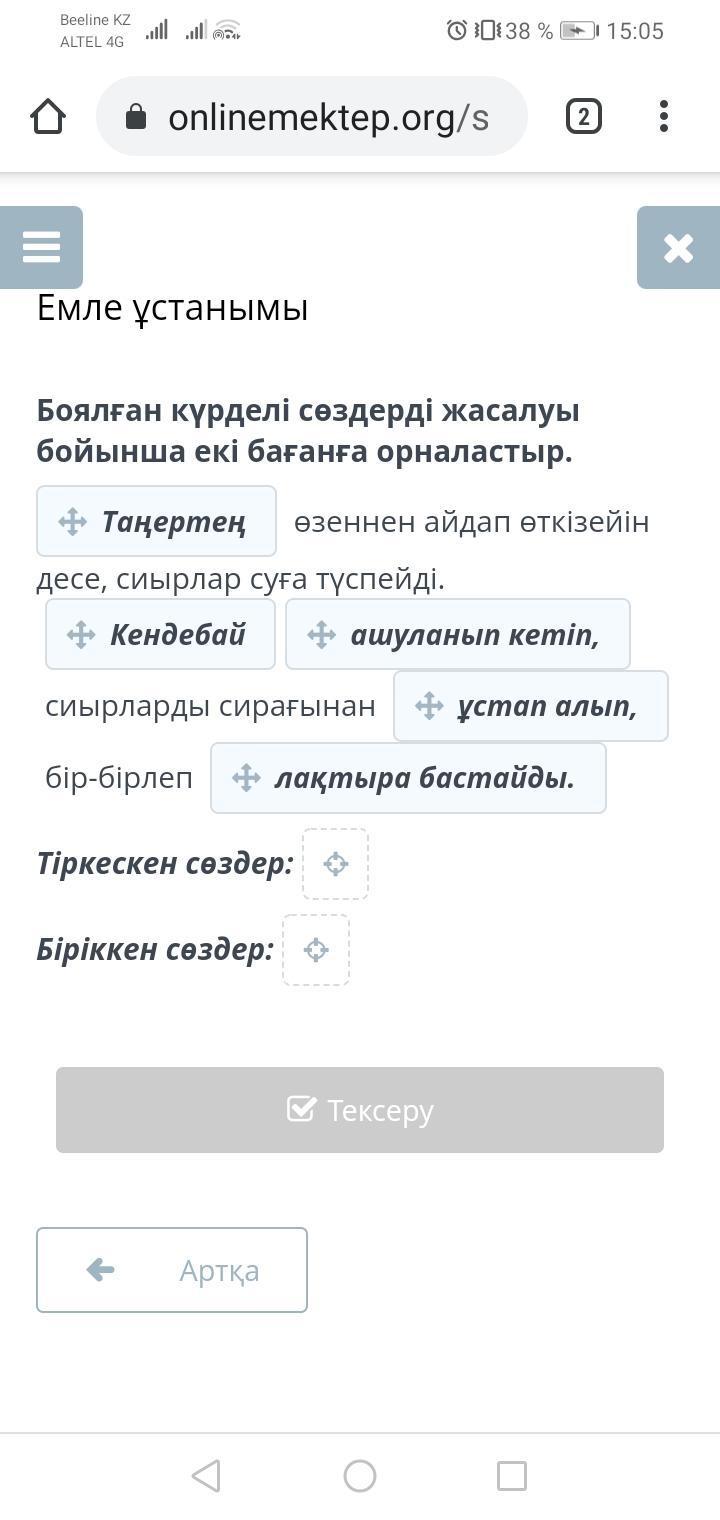
Task: Tap the Тіркескен сөздер drop slot
Action: (x=336, y=864)
